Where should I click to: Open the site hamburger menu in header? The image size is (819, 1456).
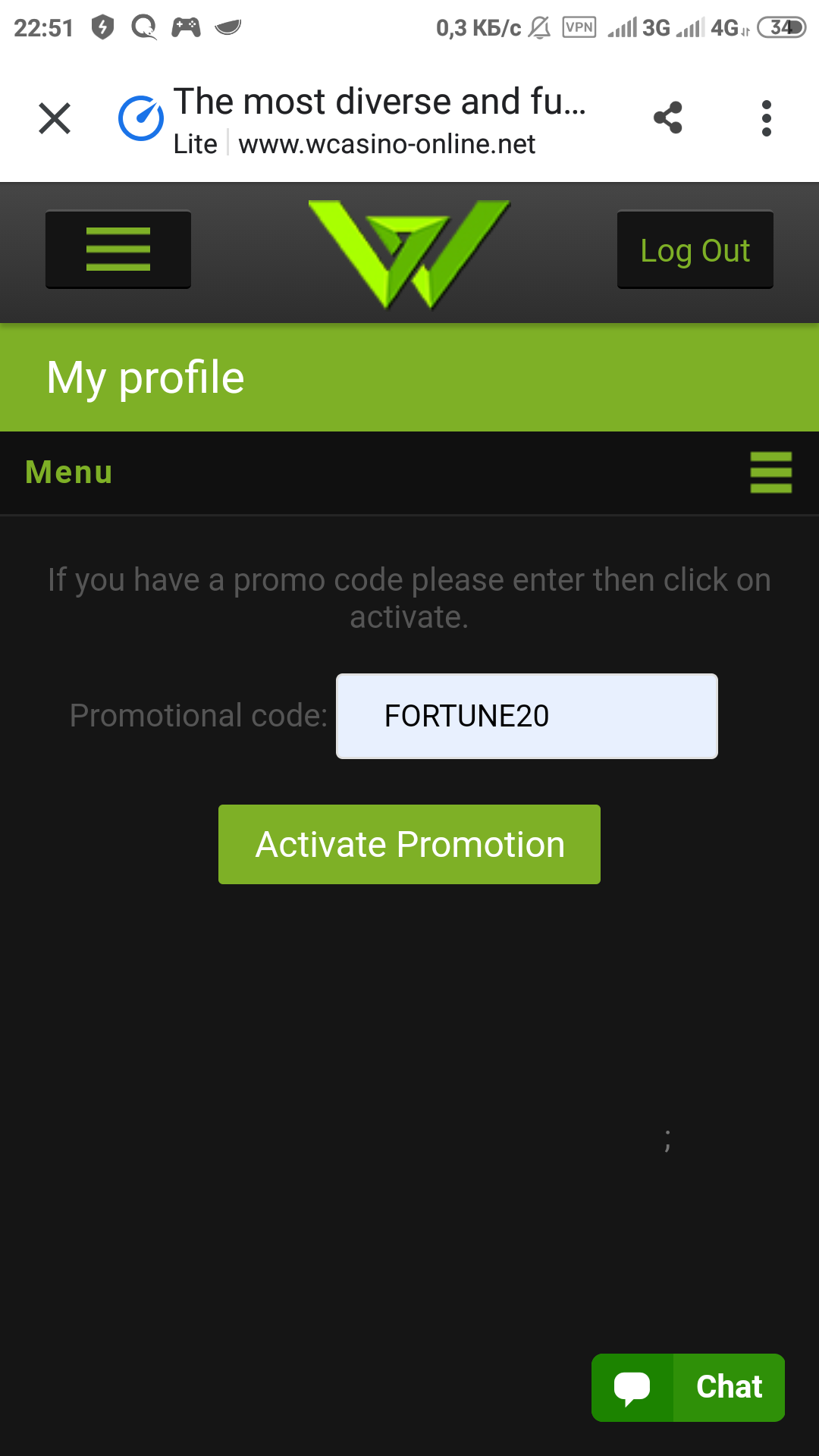click(x=118, y=249)
